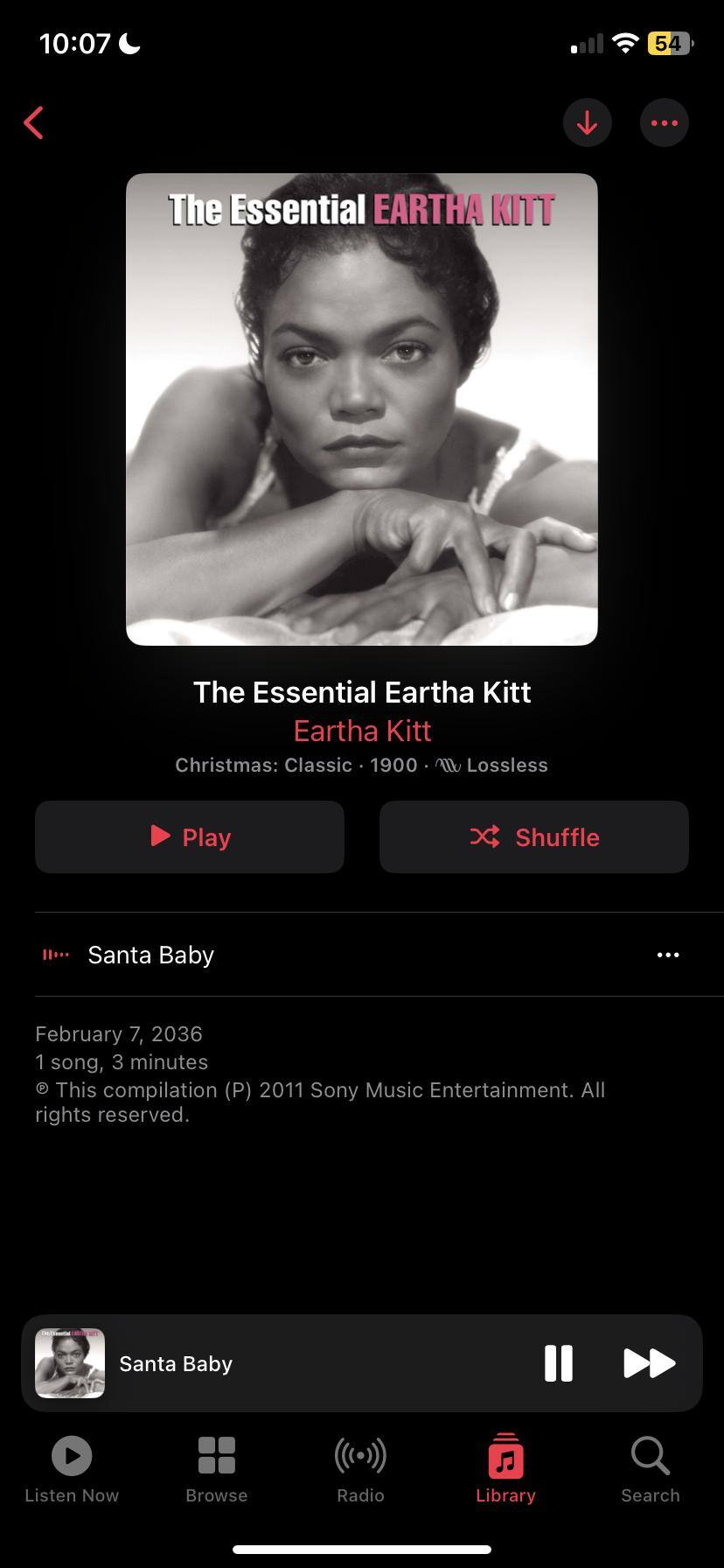Open options for the Santa Baby track
The width and height of the screenshot is (724, 1568).
(667, 955)
